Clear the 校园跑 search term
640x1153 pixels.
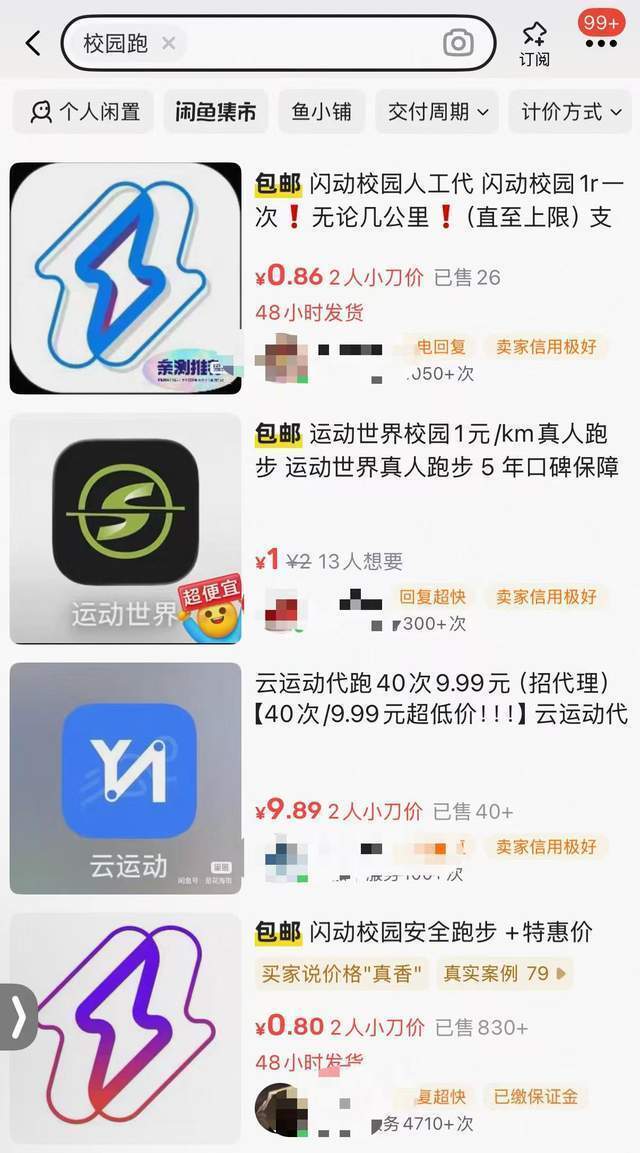coord(168,43)
